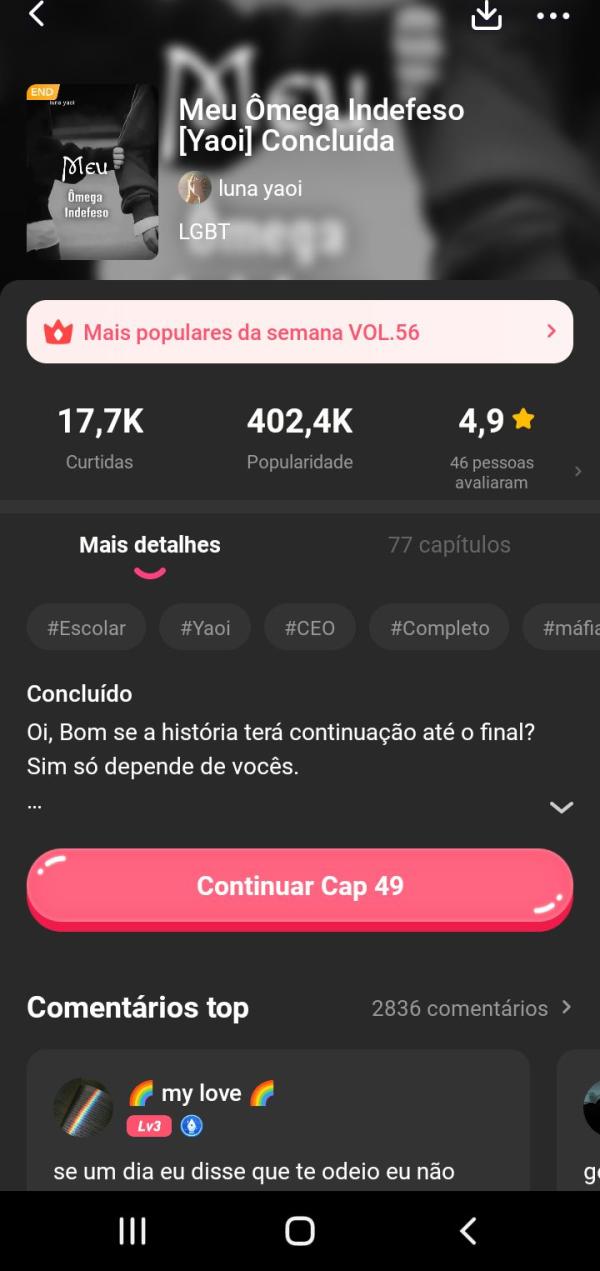The width and height of the screenshot is (600, 1271).
Task: View all 2836 comentários
Action: pos(470,1008)
